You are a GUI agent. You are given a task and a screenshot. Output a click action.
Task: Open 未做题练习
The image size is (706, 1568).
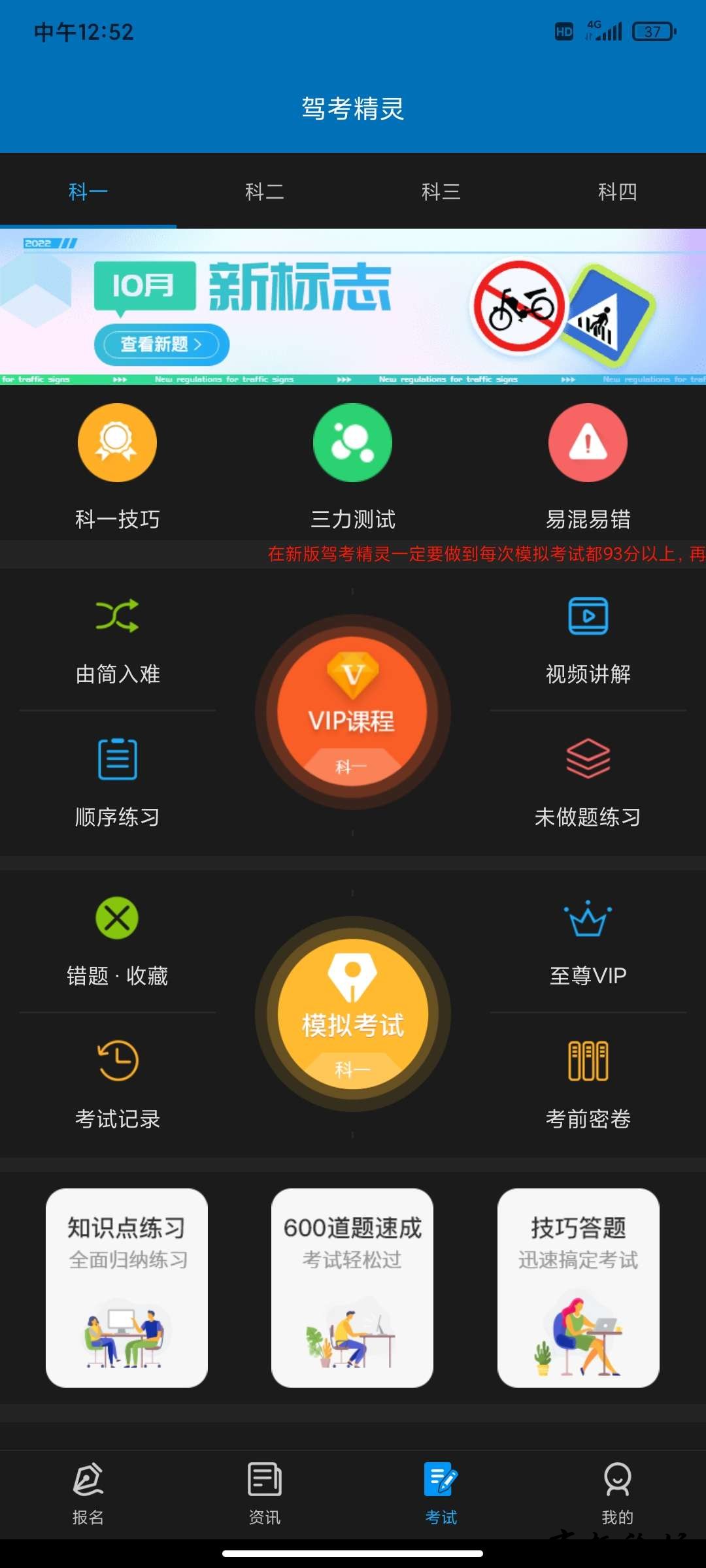coord(588,783)
